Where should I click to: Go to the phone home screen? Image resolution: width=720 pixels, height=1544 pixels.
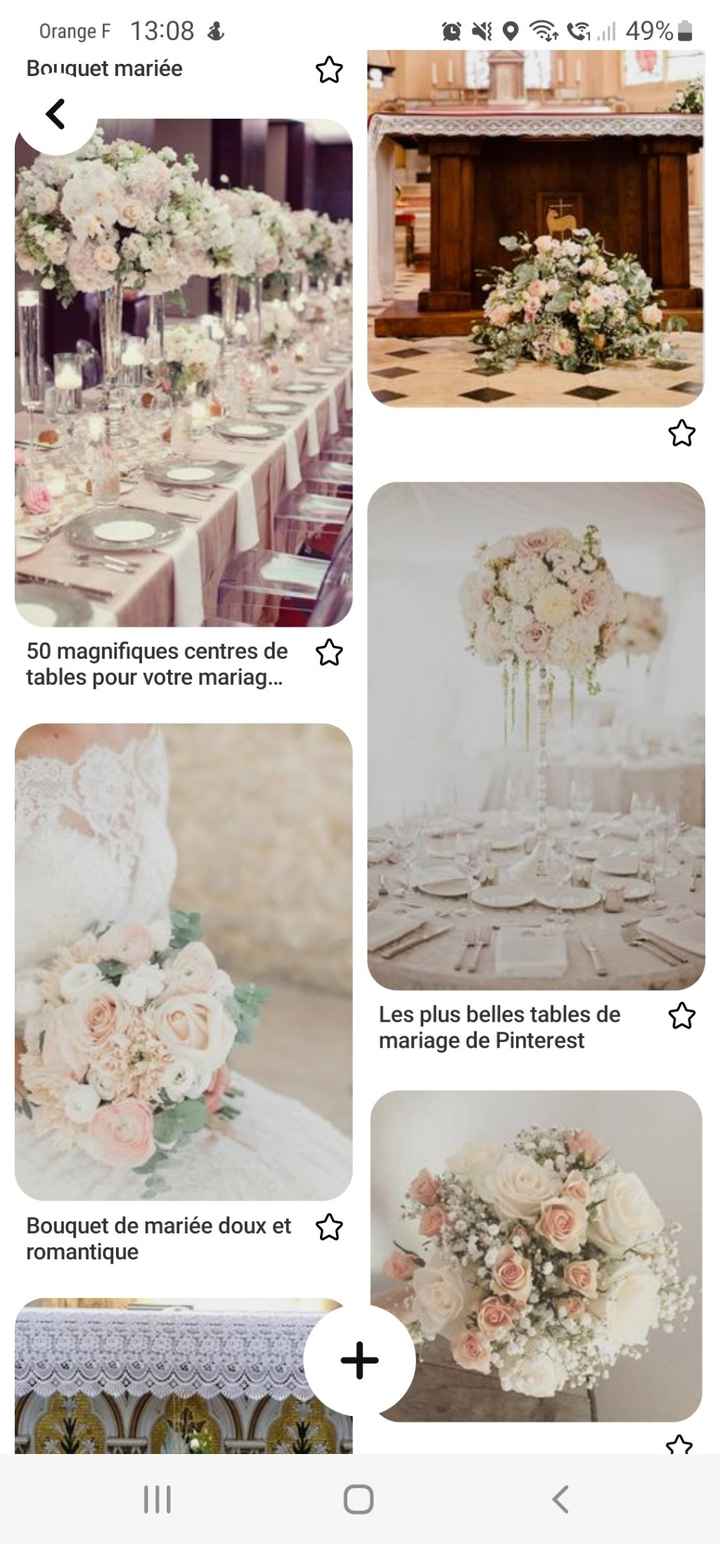tap(358, 1499)
